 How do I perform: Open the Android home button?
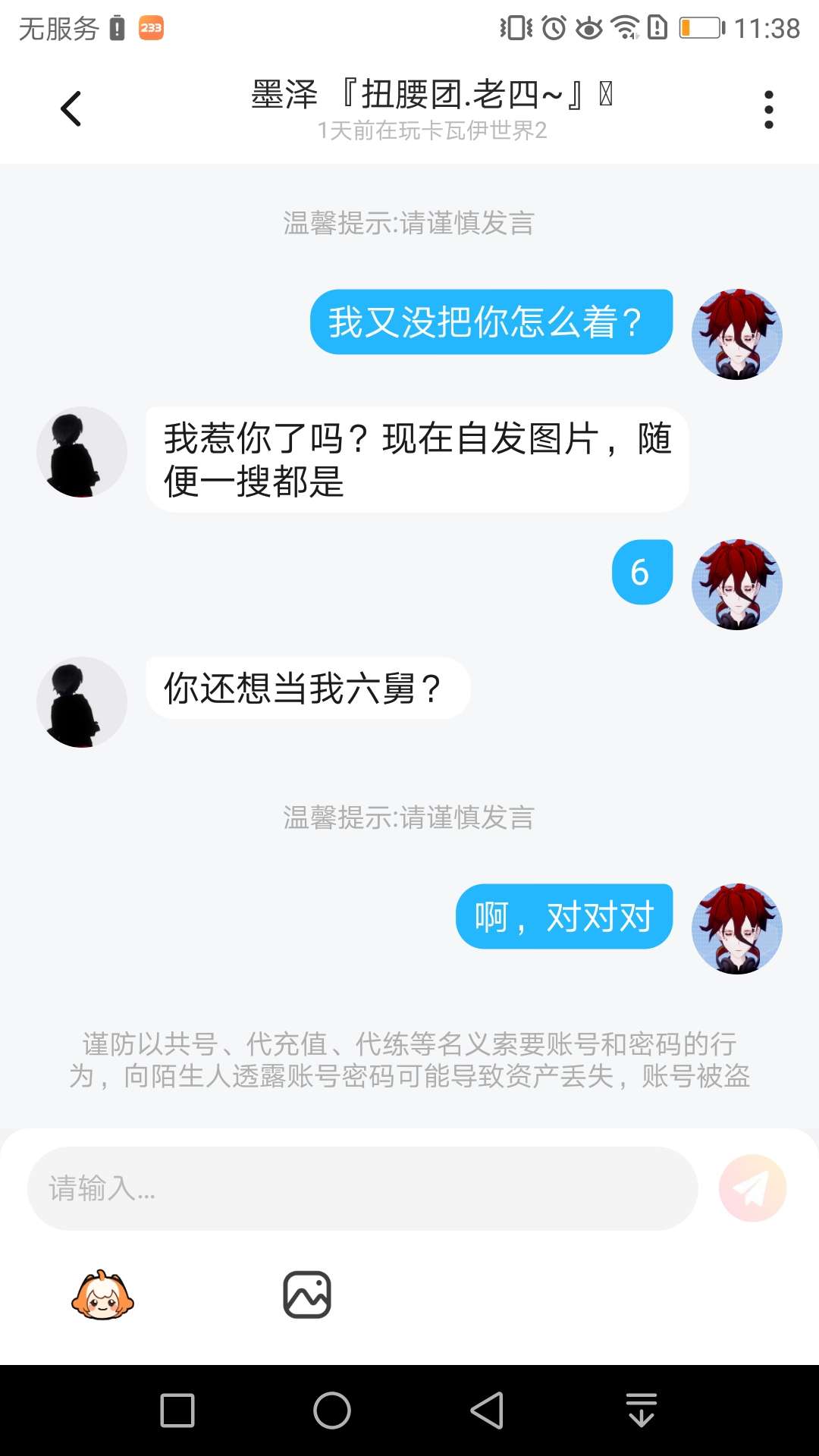click(x=332, y=1410)
